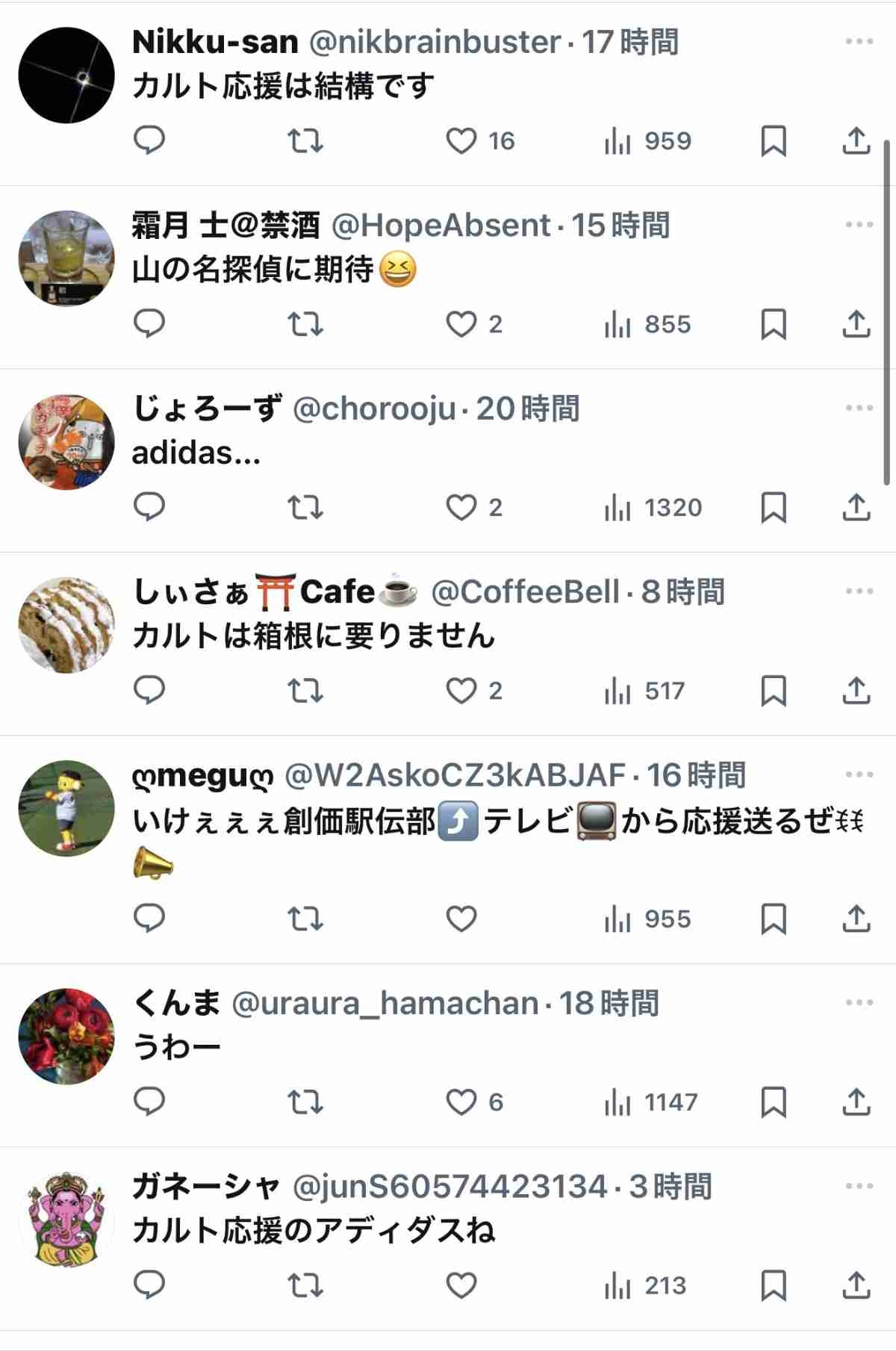Open Nikku-san's profile picture
Screen dimensions: 896x1351
(66, 75)
